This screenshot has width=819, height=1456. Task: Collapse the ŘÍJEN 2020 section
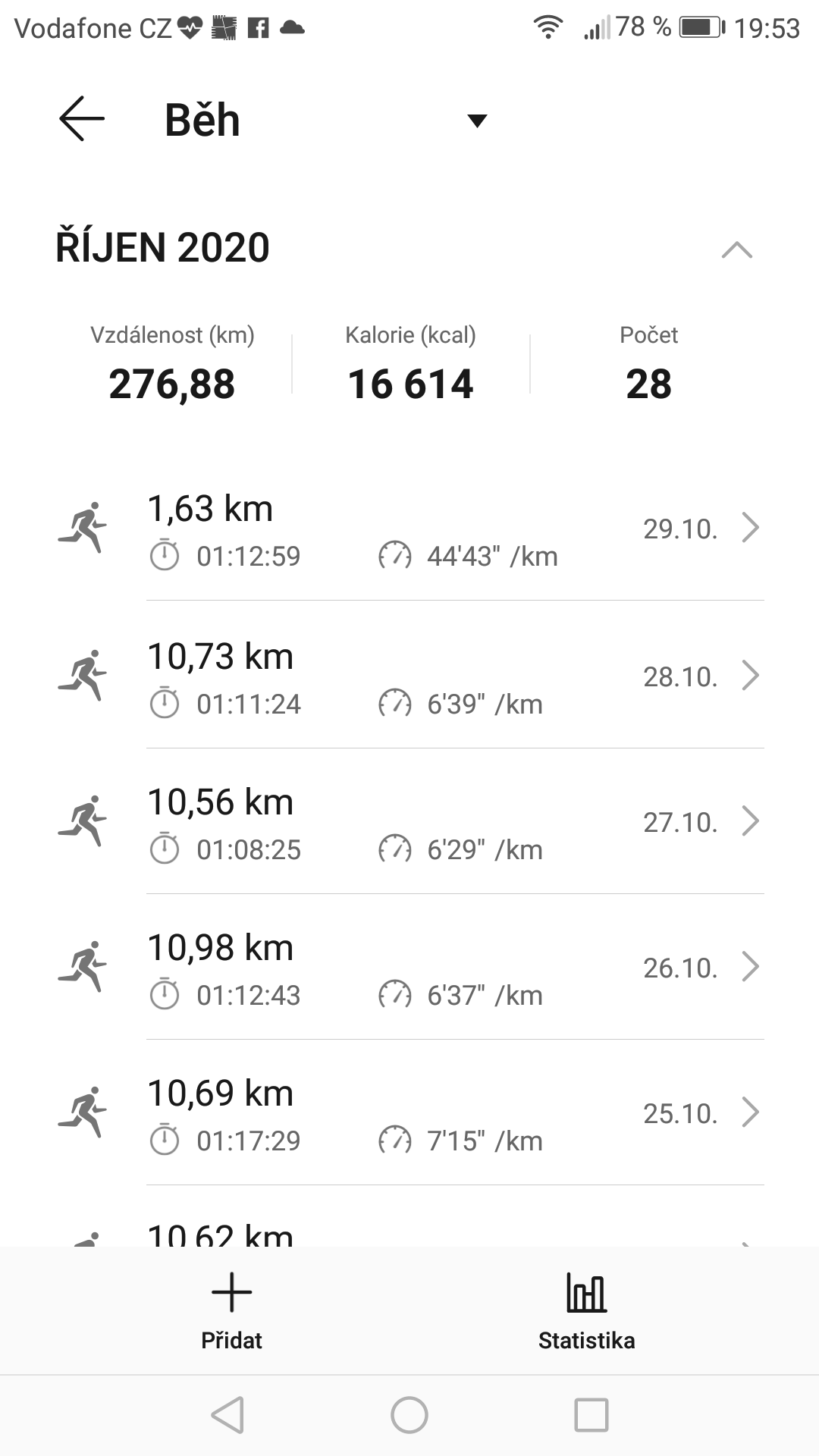click(x=737, y=249)
